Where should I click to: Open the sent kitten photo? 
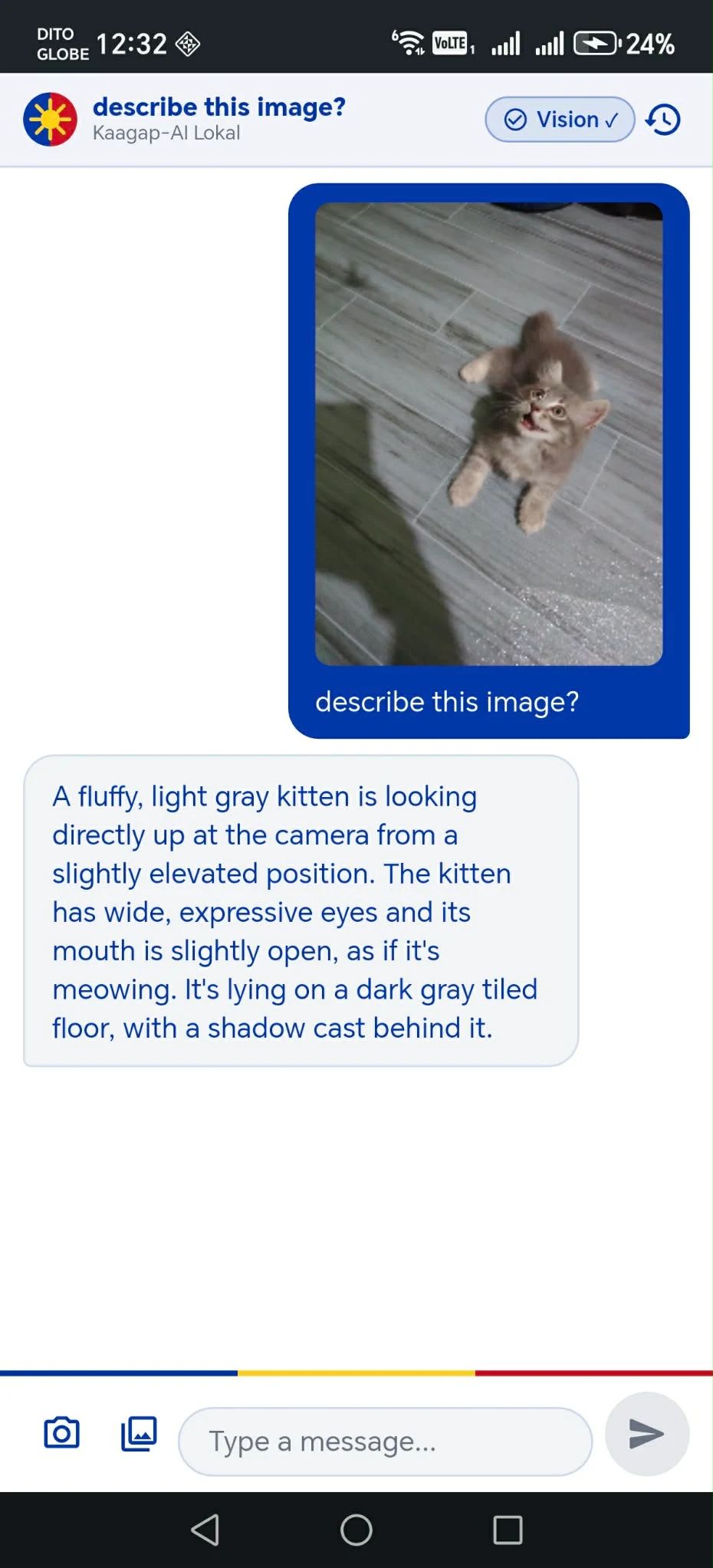(489, 434)
